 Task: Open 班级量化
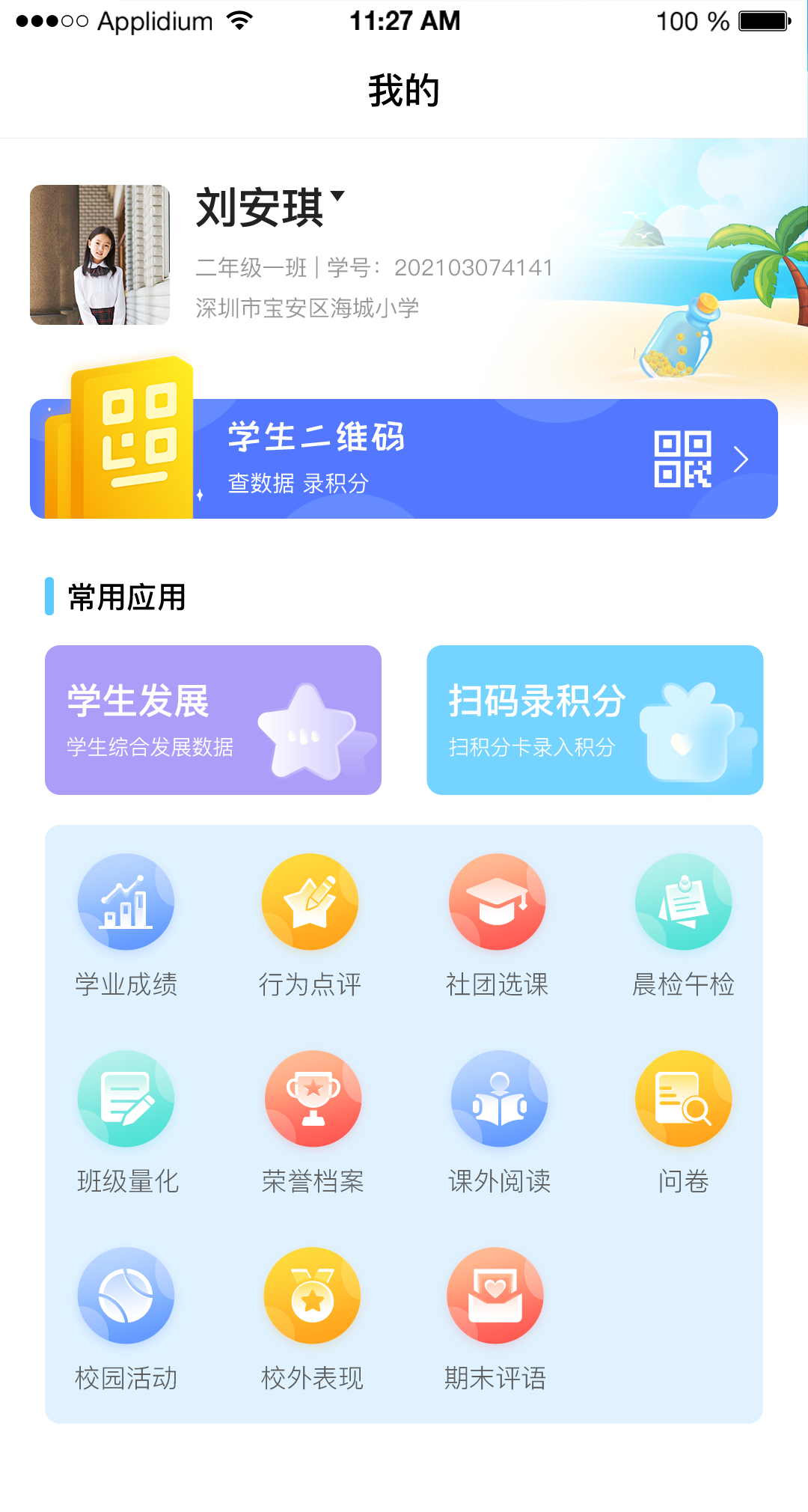(x=127, y=1123)
